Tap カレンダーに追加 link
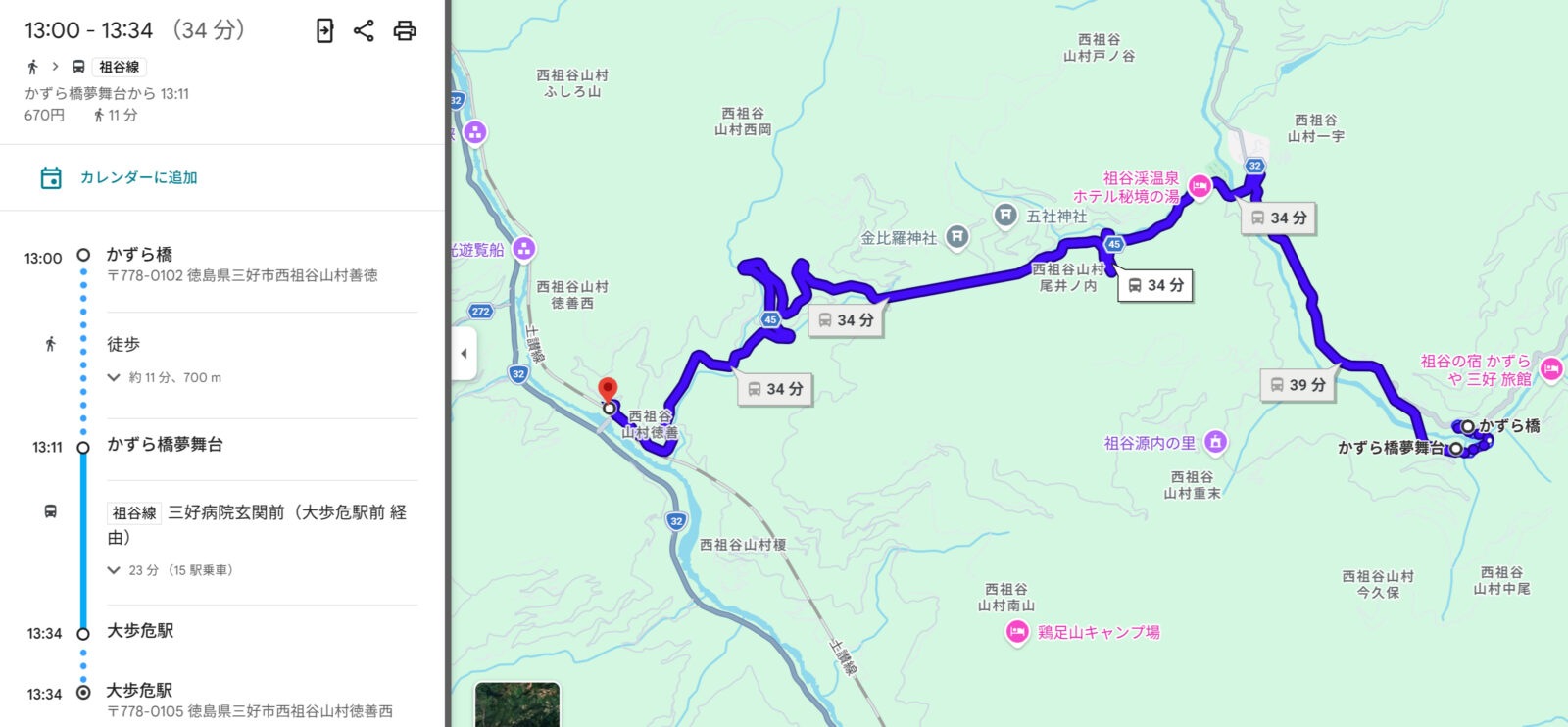The height and width of the screenshot is (727, 1568). (138, 177)
